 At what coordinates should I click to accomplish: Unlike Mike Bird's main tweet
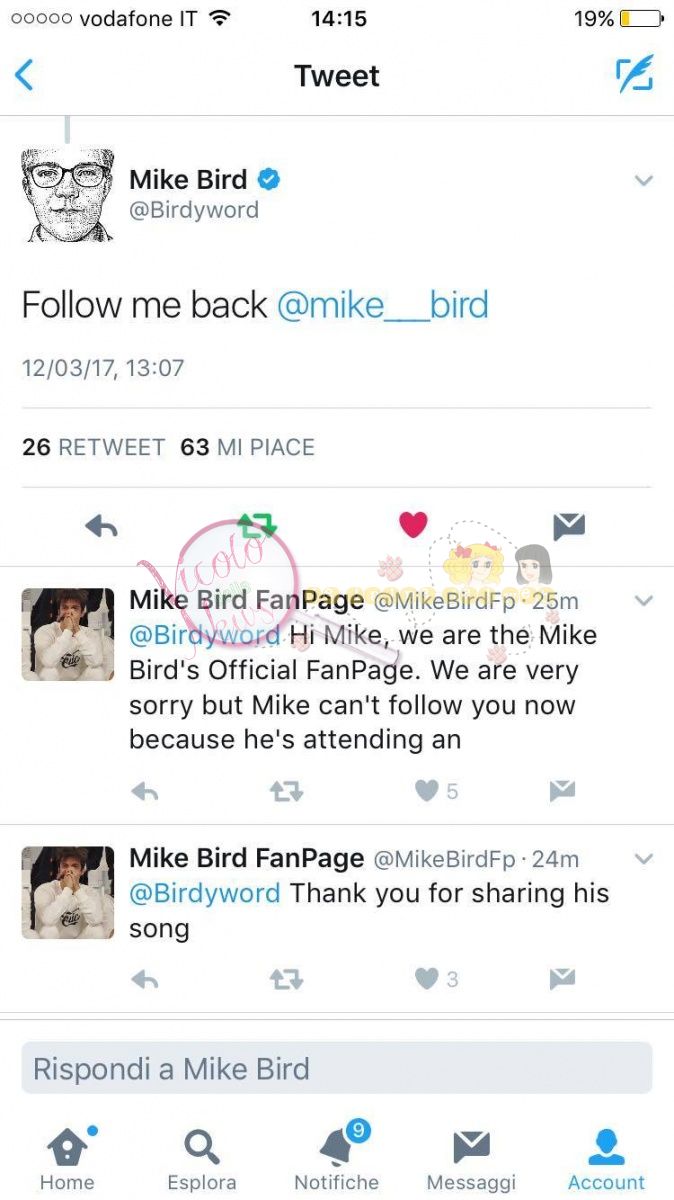point(413,525)
